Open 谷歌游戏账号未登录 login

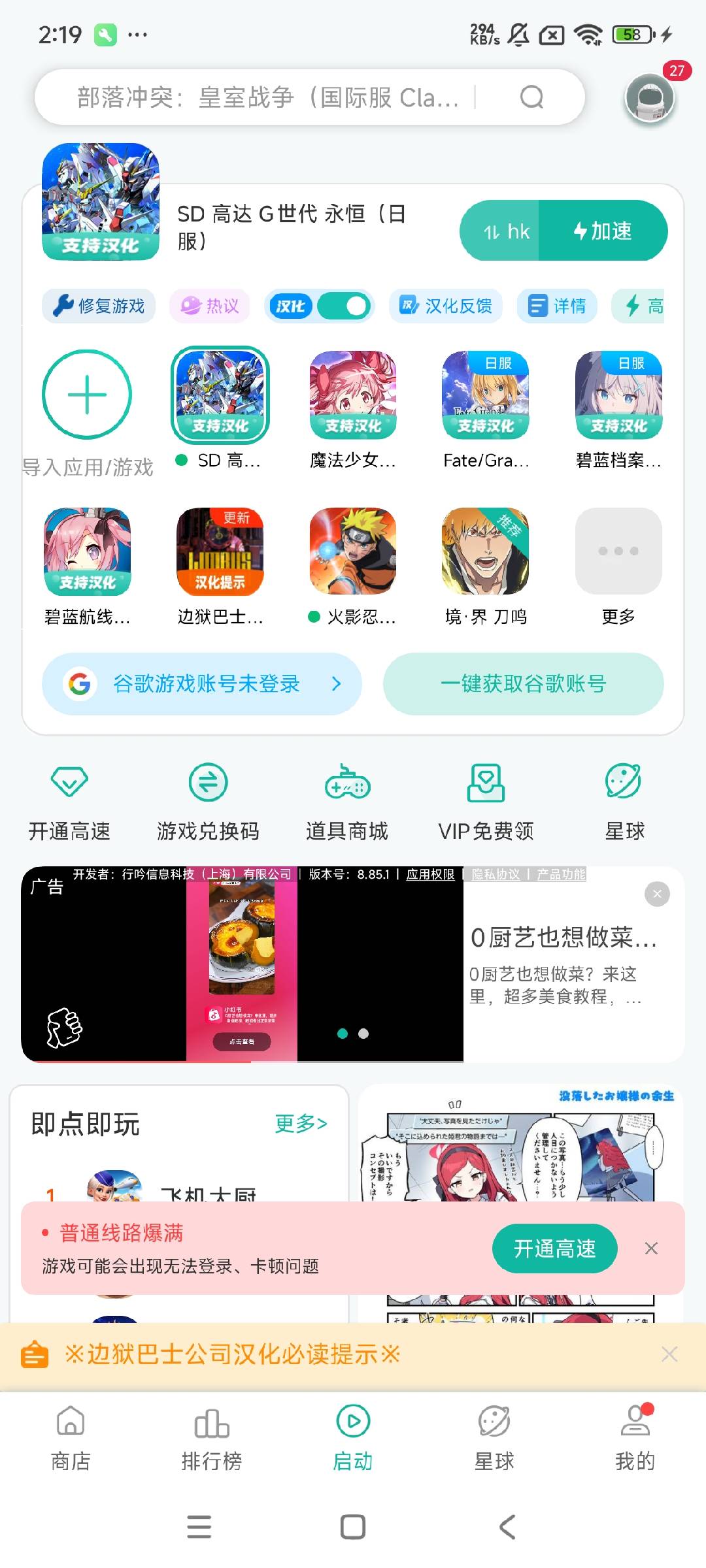(202, 683)
